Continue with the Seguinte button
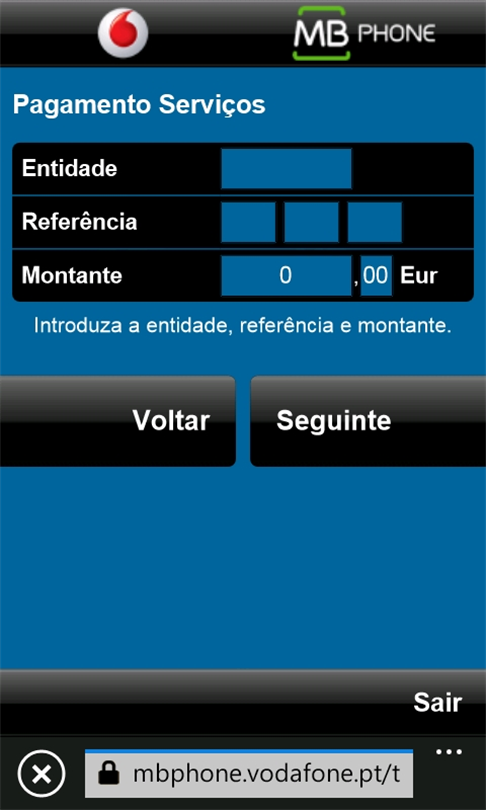 point(368,421)
